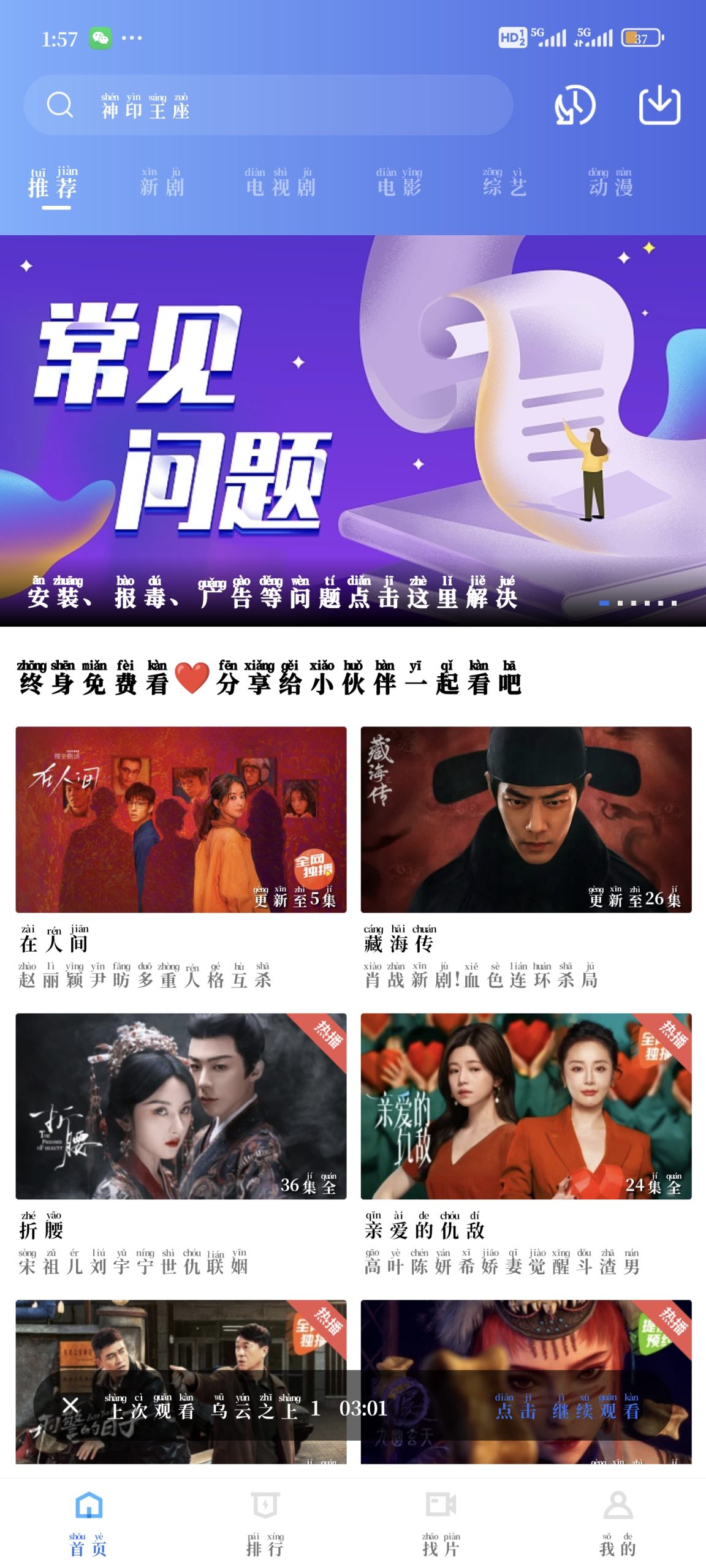Switch to the 电视剧 tab
706x1568 pixels.
[281, 184]
